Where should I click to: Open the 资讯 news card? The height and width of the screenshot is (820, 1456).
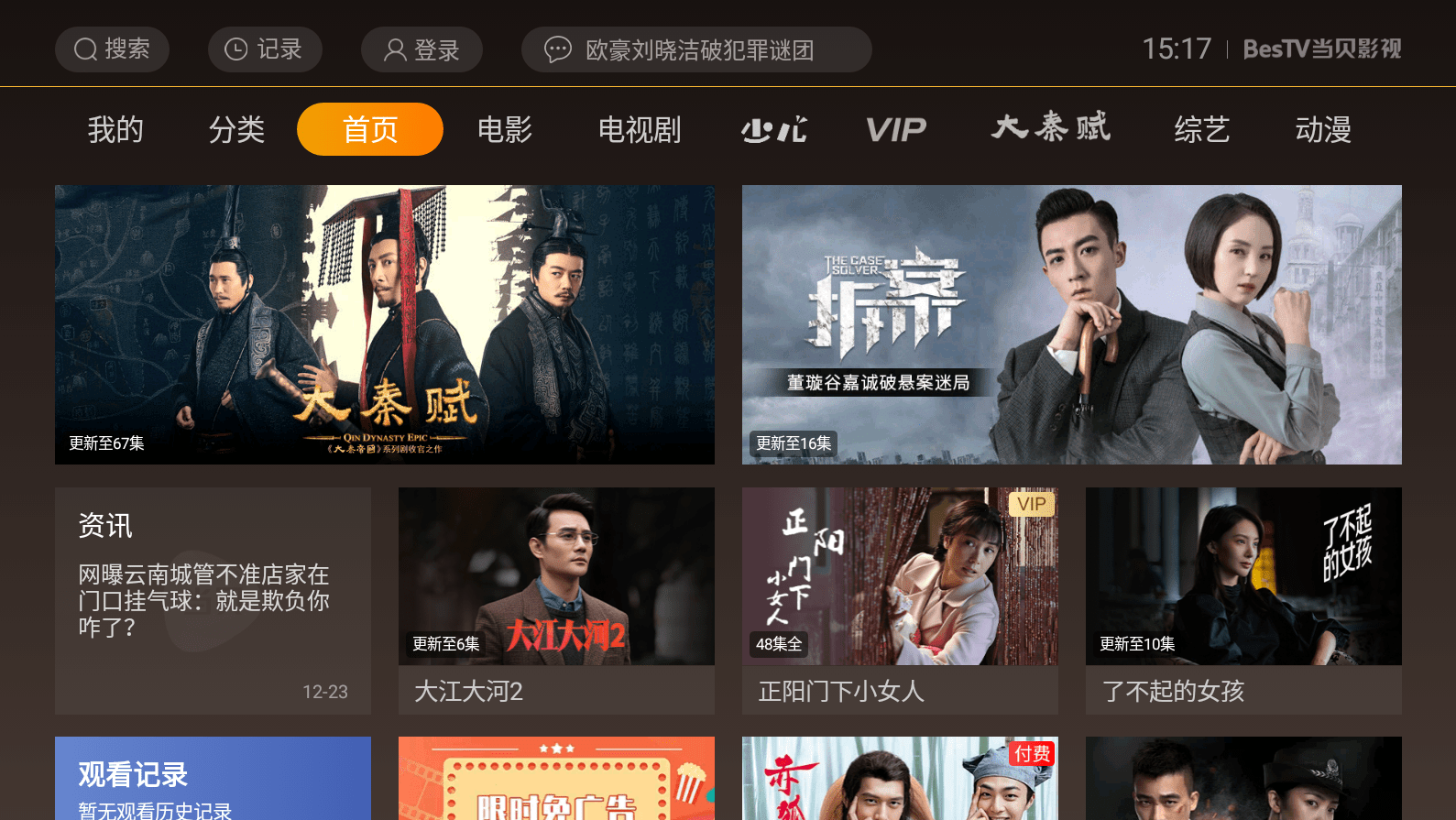[213, 600]
